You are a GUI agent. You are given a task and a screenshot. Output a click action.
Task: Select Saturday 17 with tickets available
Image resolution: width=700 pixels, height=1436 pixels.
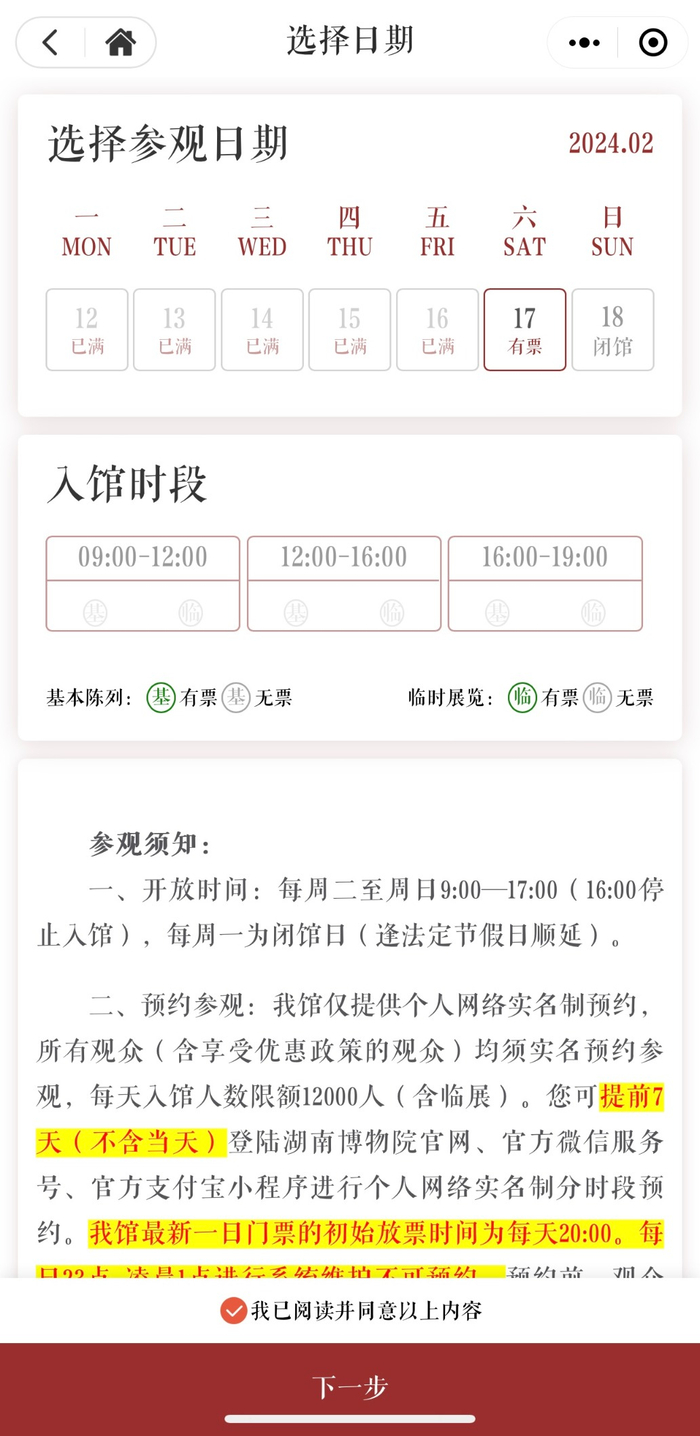point(524,330)
